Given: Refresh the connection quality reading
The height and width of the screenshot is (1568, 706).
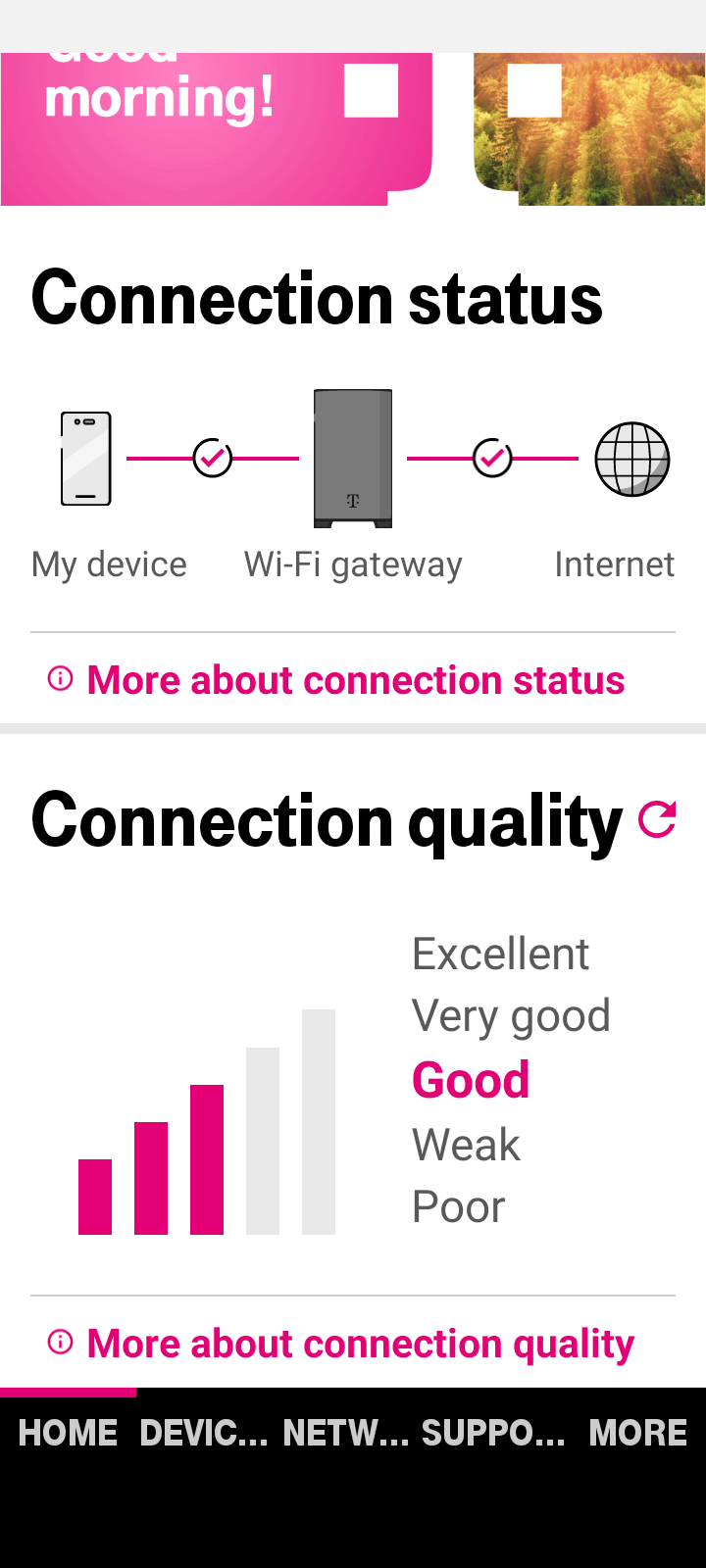Looking at the screenshot, I should point(657,820).
